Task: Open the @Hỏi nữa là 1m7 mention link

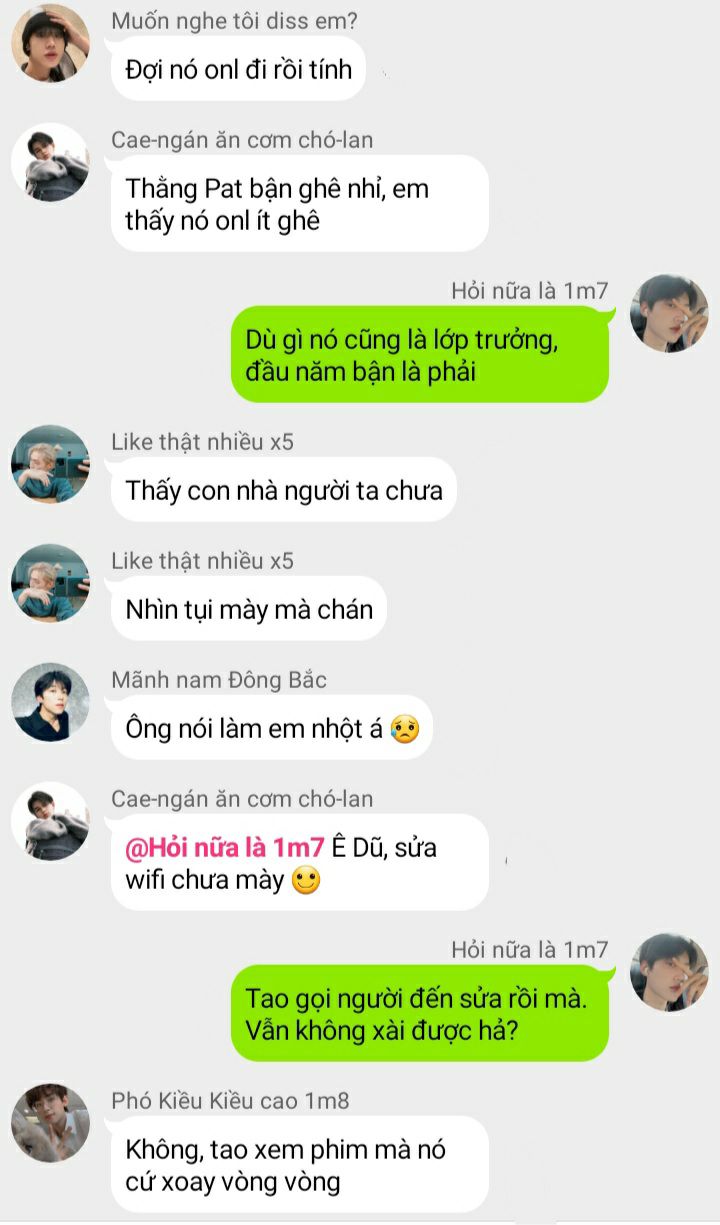Action: pos(225,848)
